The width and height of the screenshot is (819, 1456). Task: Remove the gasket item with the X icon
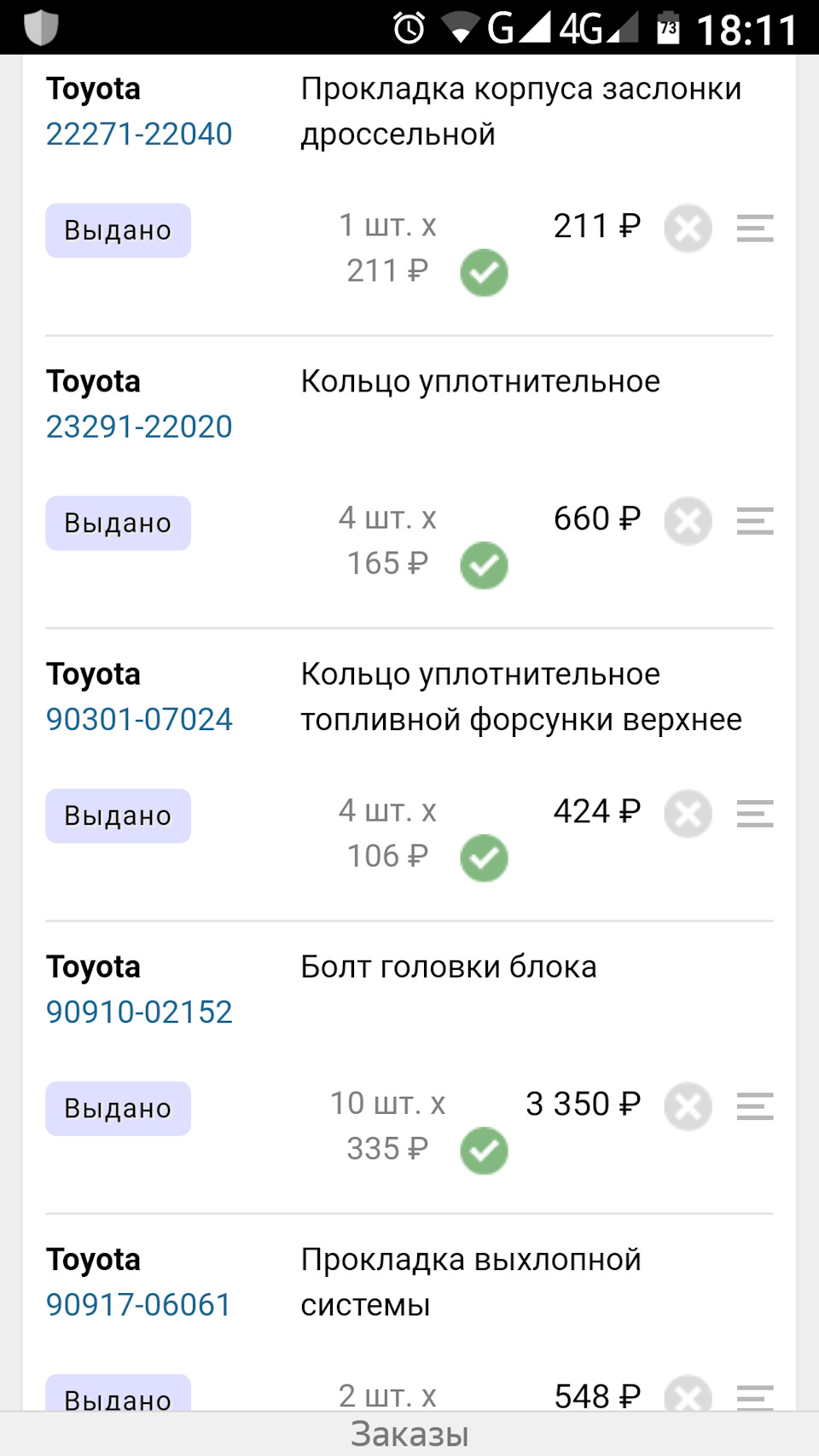click(x=688, y=229)
